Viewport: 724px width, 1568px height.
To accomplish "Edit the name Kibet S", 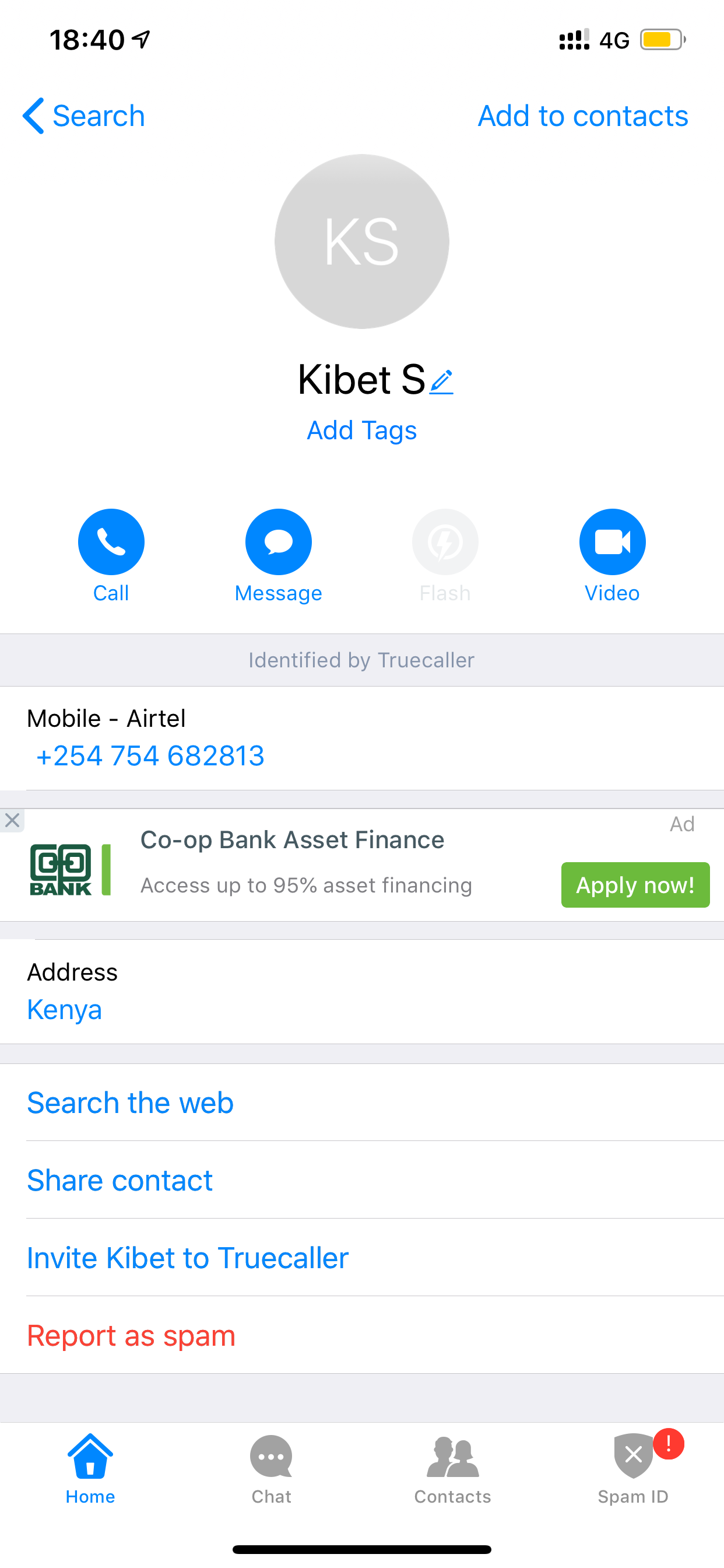I will (x=442, y=381).
